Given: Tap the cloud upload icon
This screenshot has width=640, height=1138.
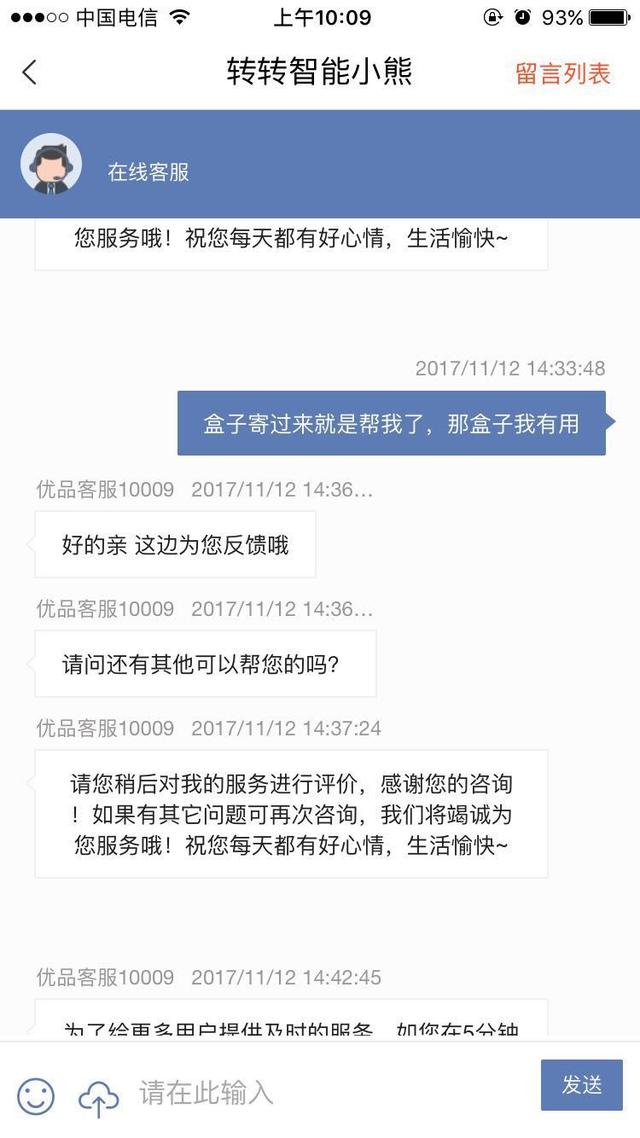Looking at the screenshot, I should pos(99,1097).
